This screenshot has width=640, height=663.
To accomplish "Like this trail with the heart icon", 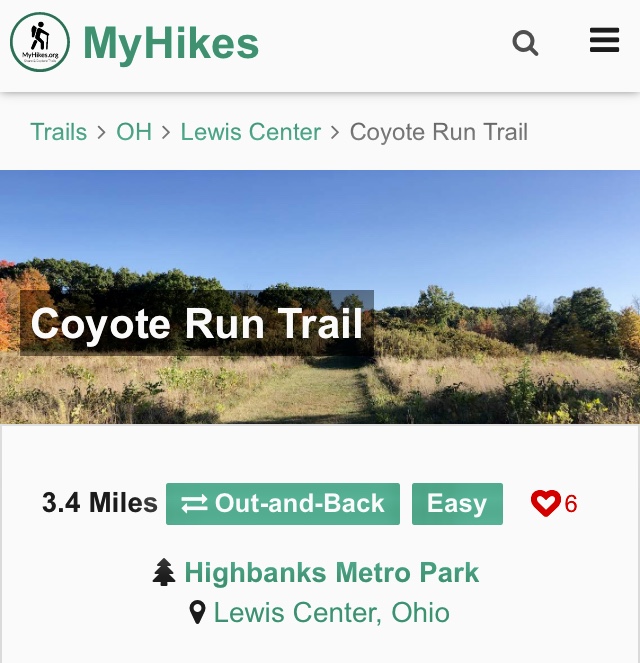I will (x=545, y=504).
